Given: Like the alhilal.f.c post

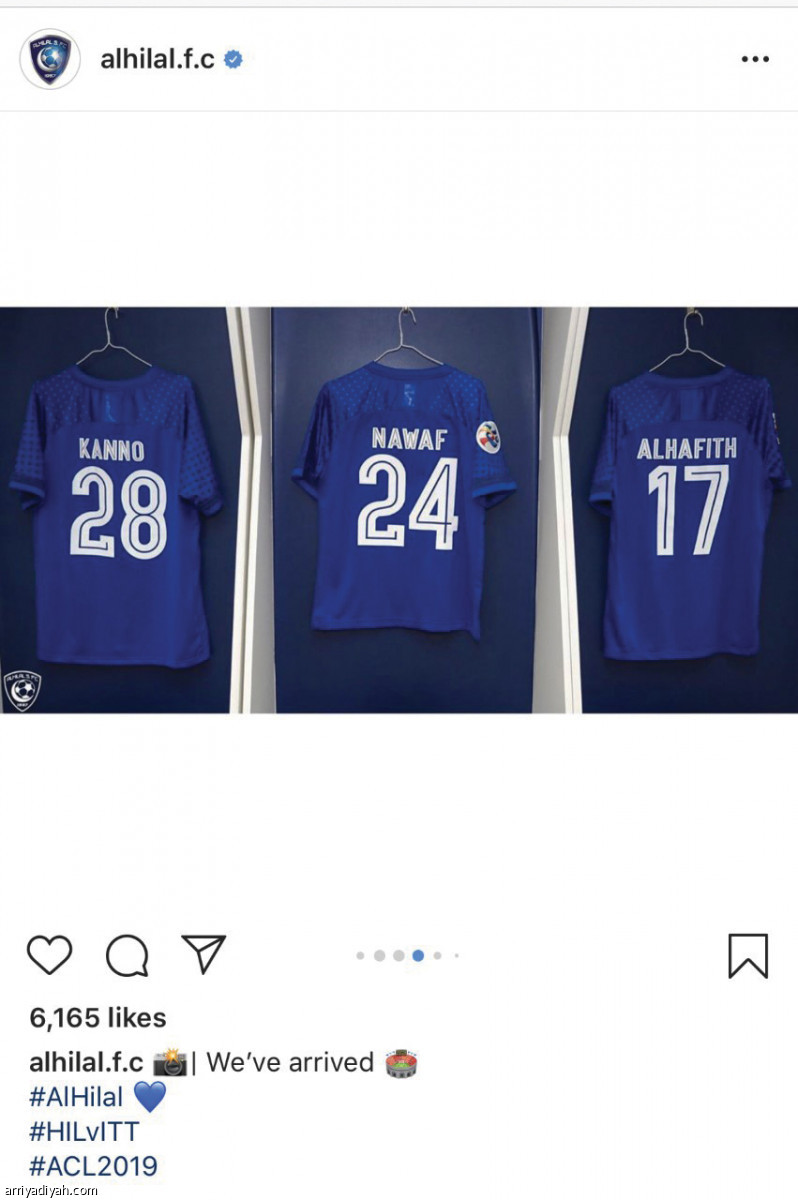Looking at the screenshot, I should point(49,955).
